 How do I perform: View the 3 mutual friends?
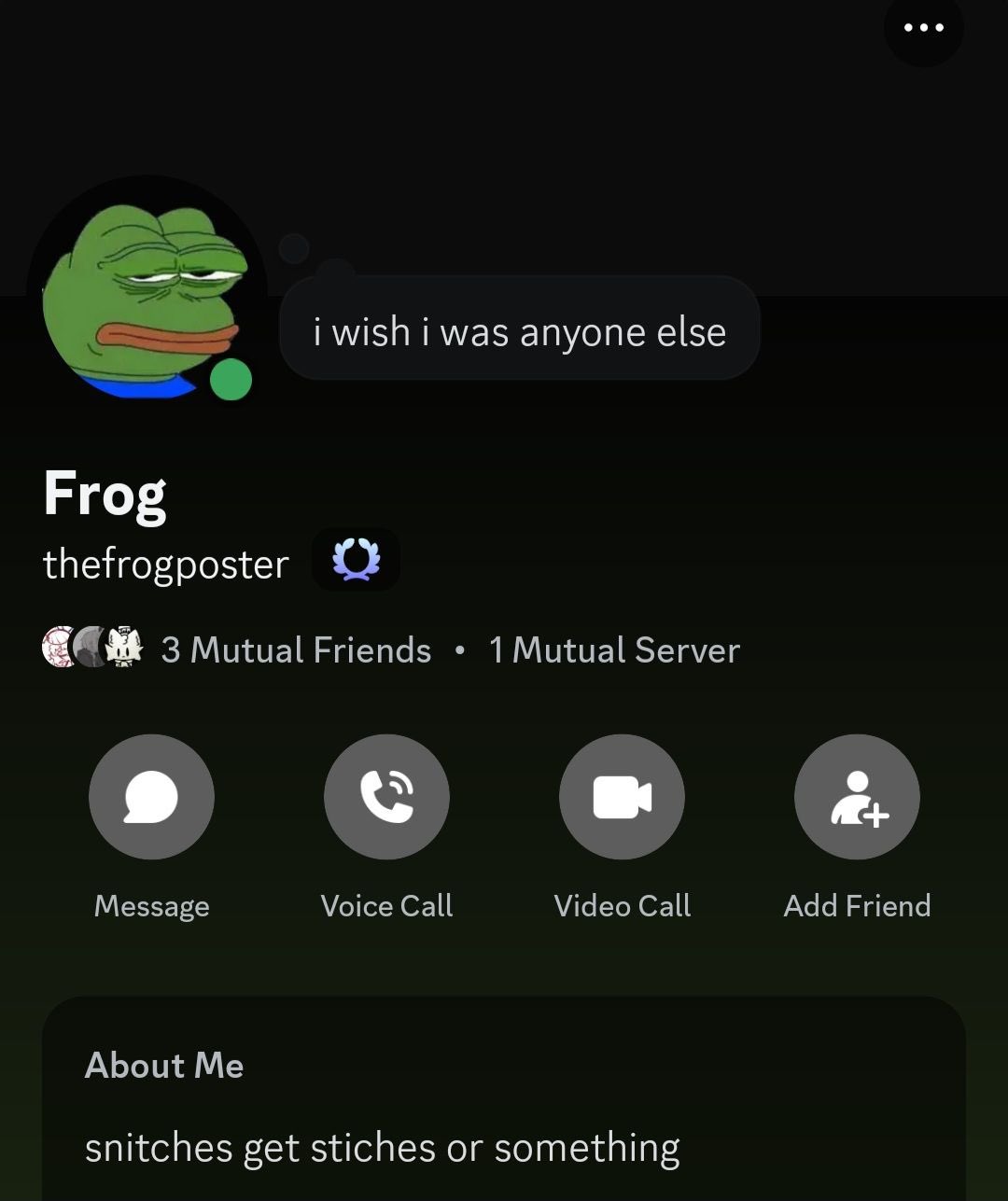coord(295,649)
